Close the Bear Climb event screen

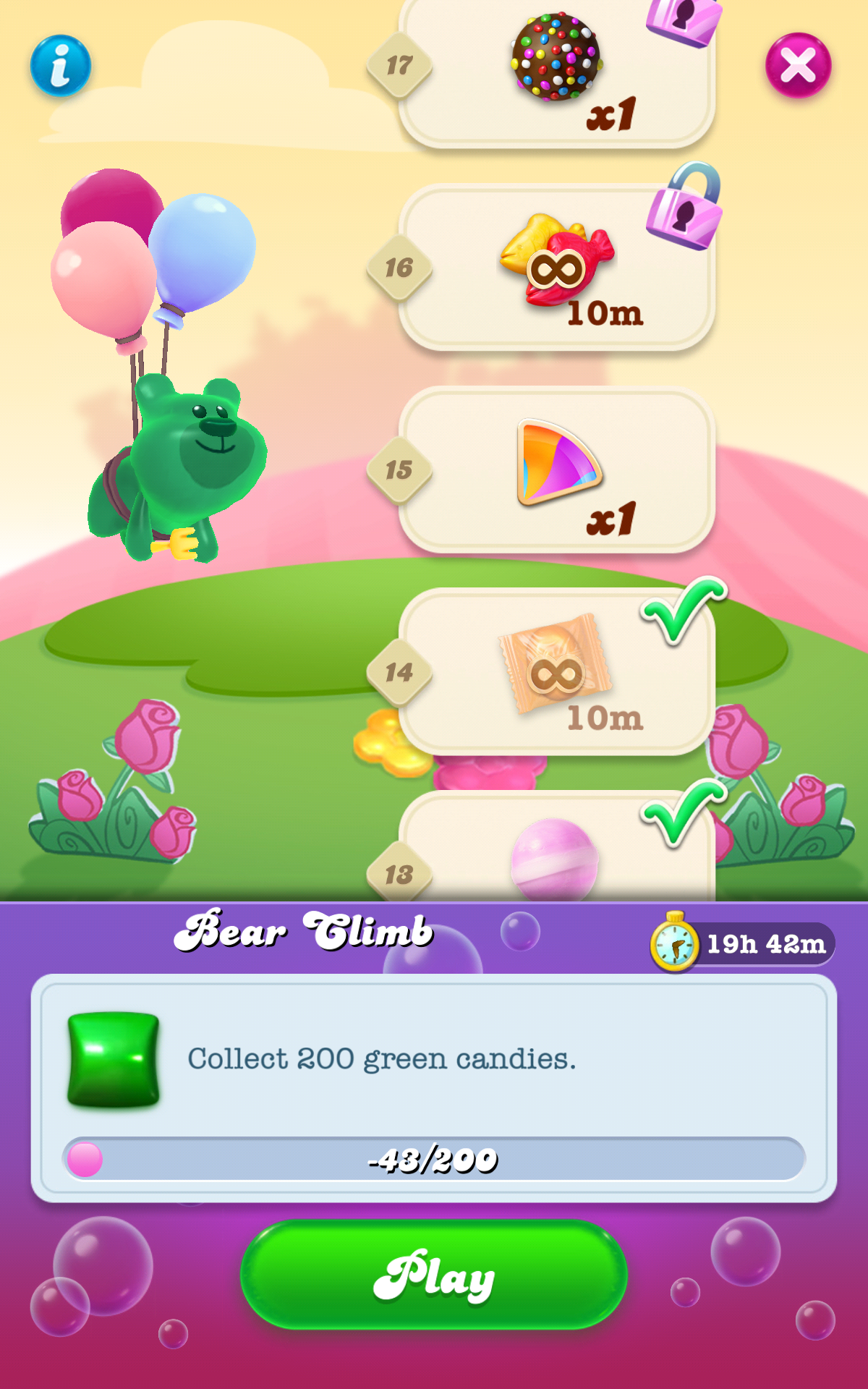pos(798,65)
